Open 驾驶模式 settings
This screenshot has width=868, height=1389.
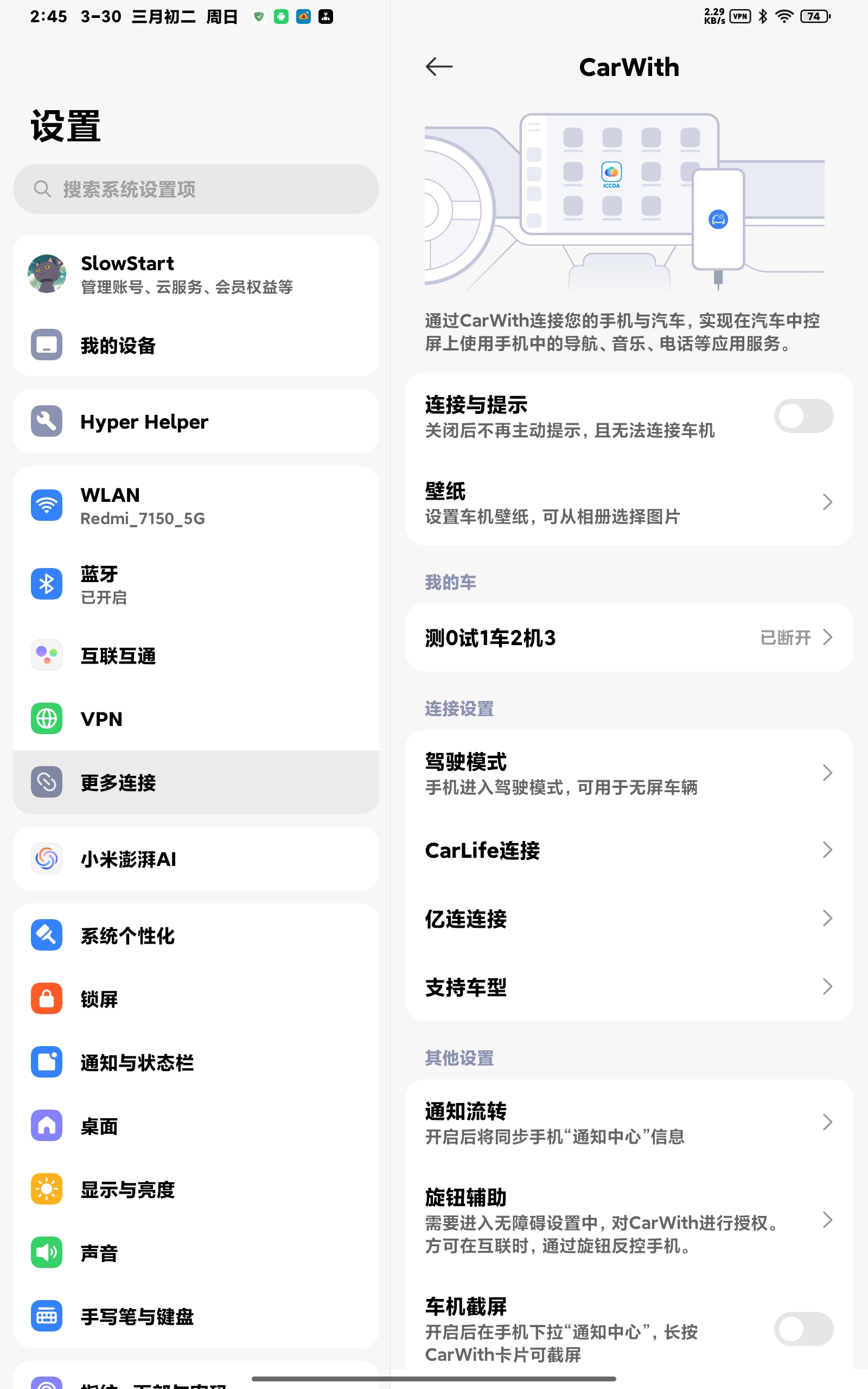click(629, 773)
